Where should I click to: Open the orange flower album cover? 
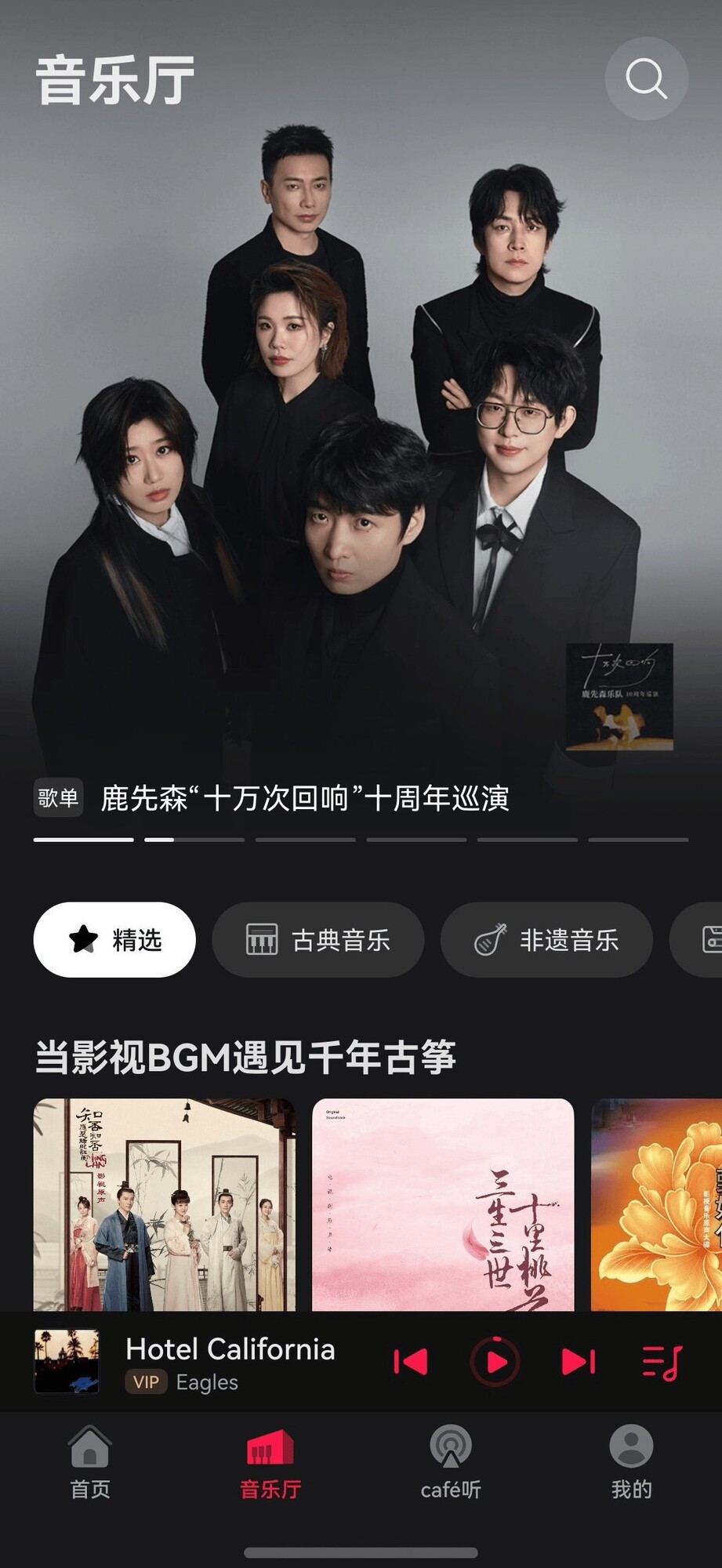pyautogui.click(x=659, y=1203)
